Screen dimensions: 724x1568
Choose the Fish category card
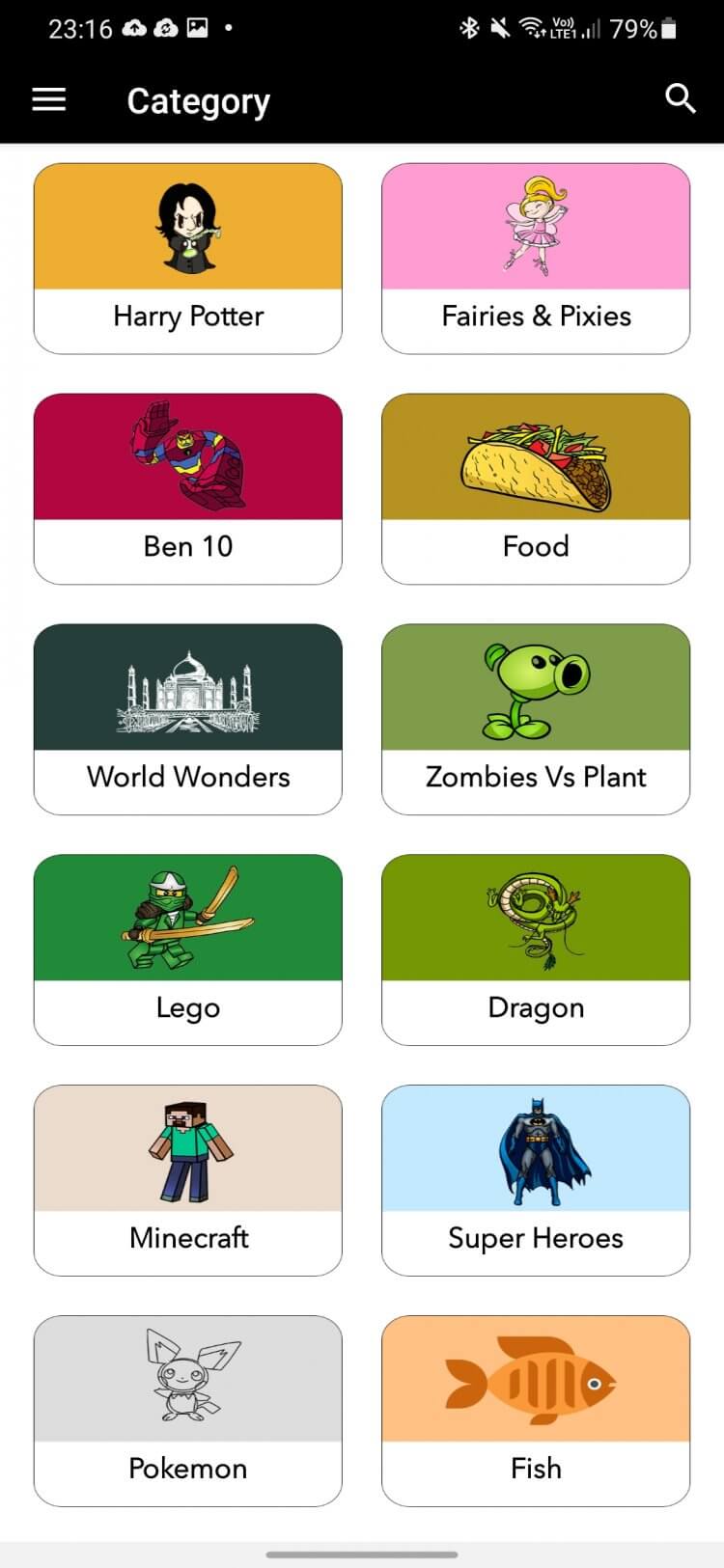536,1411
